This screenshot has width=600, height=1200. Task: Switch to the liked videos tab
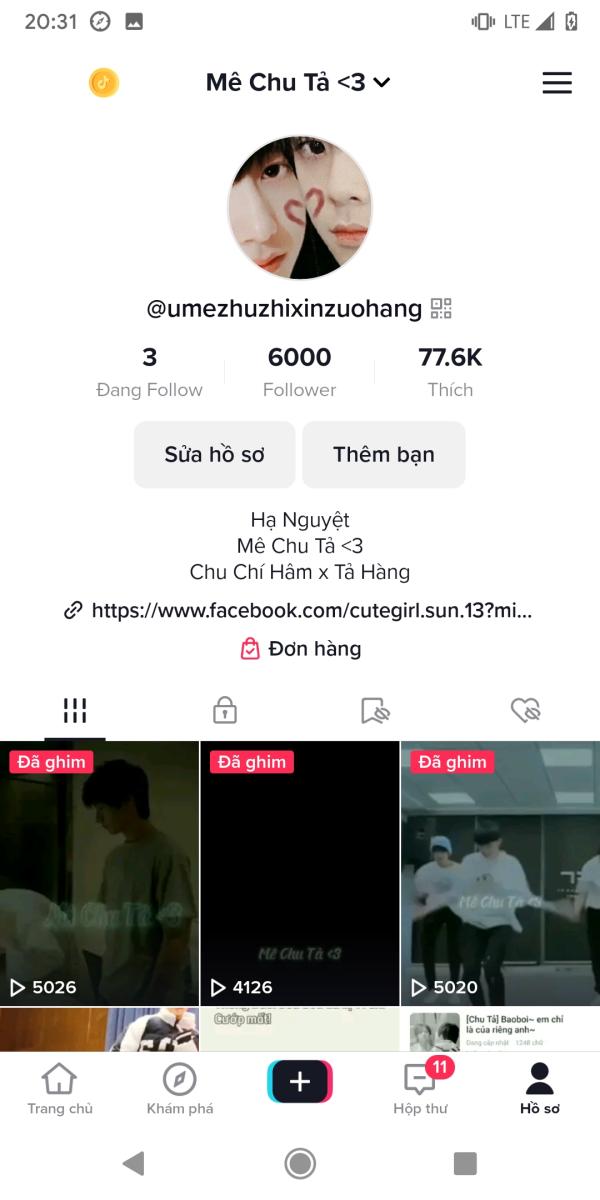(525, 710)
